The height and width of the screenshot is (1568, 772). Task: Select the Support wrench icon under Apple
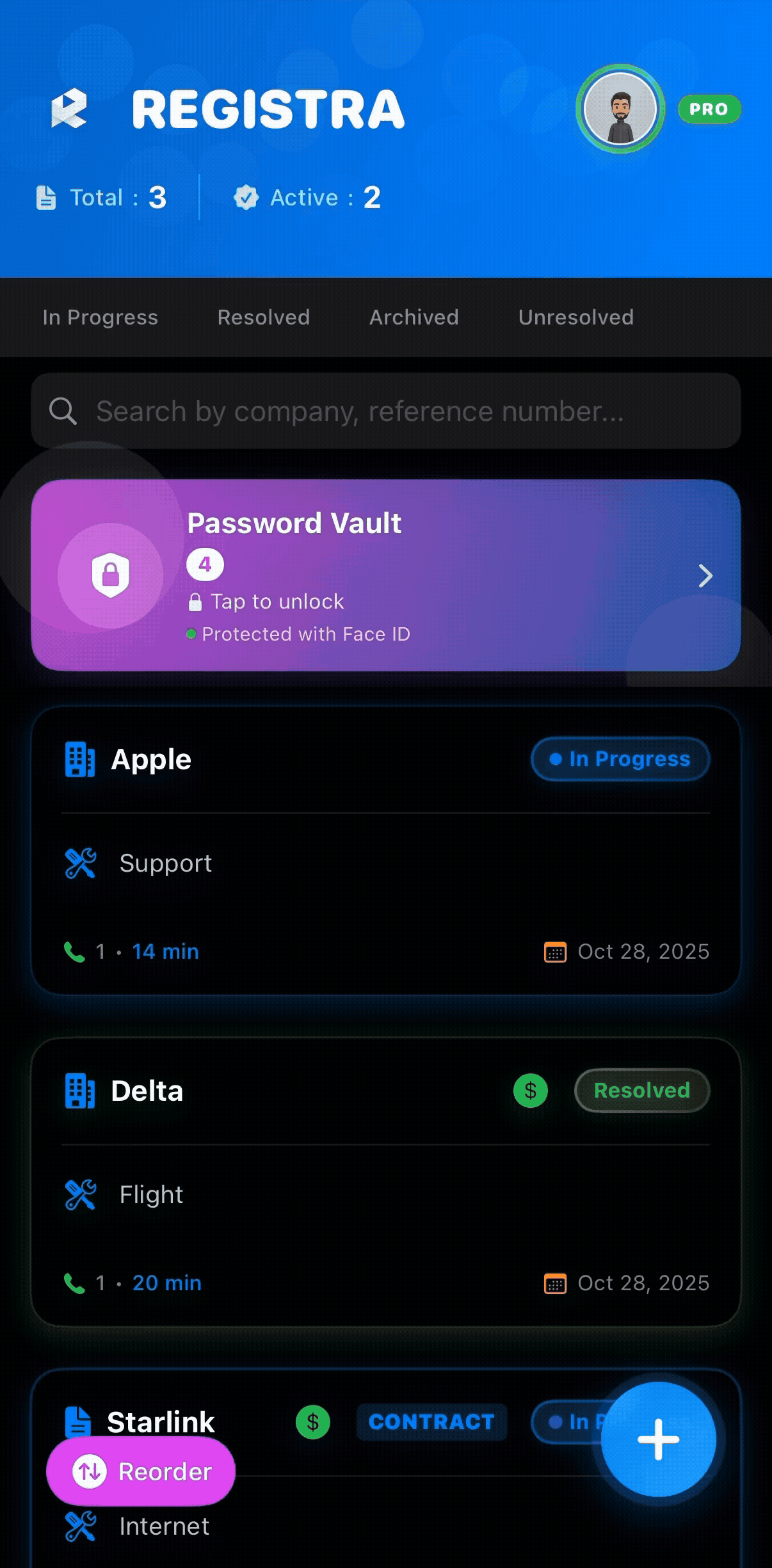[79, 863]
